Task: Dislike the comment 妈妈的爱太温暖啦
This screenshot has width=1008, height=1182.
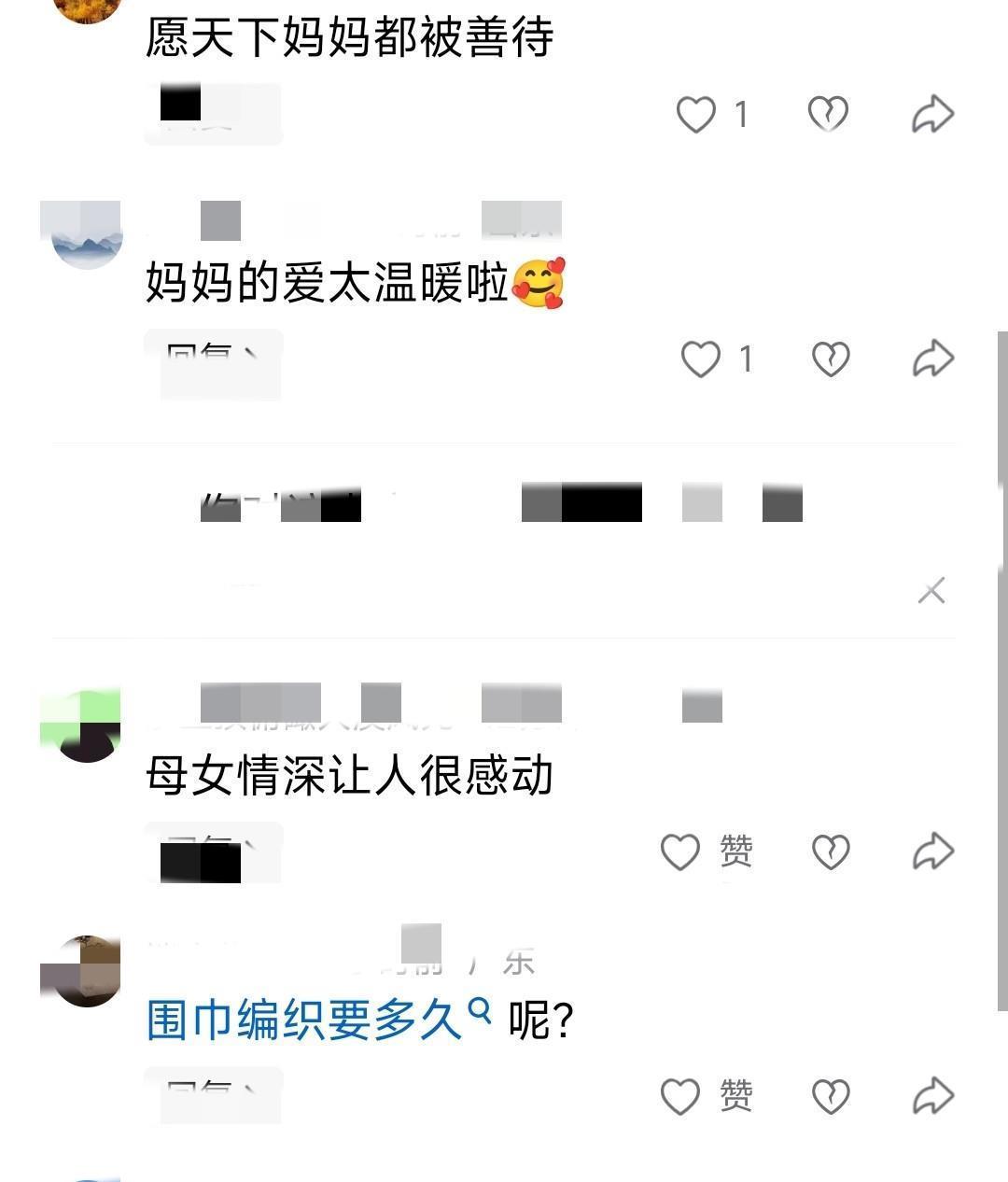Action: coord(830,359)
